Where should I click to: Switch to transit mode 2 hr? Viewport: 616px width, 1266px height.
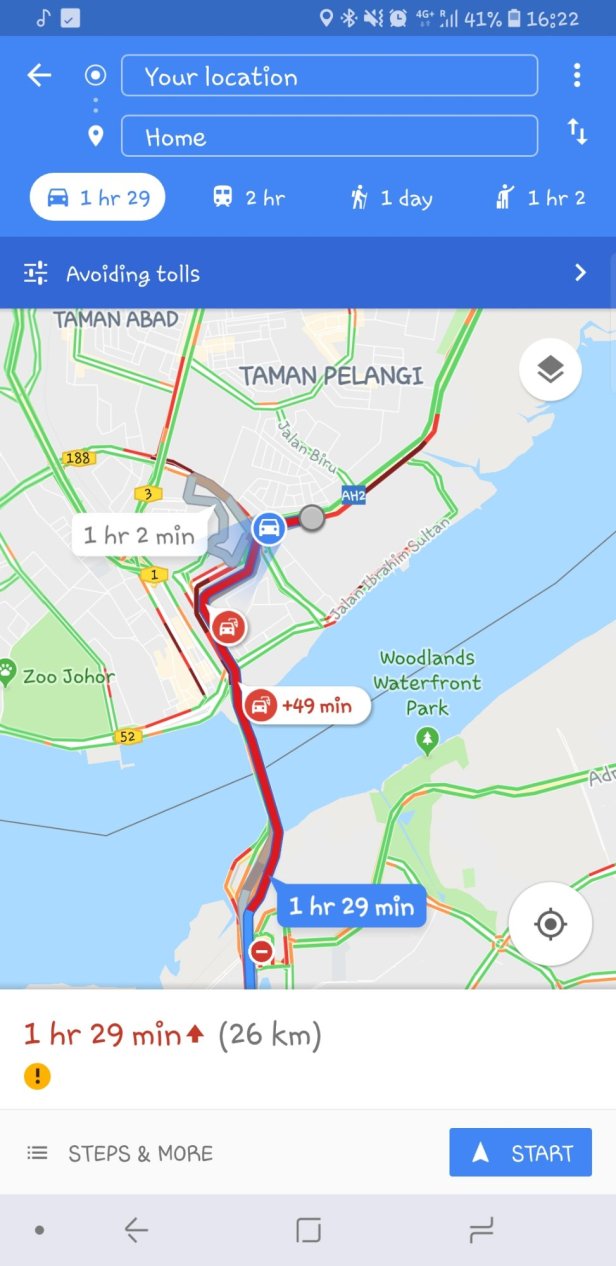(x=249, y=198)
